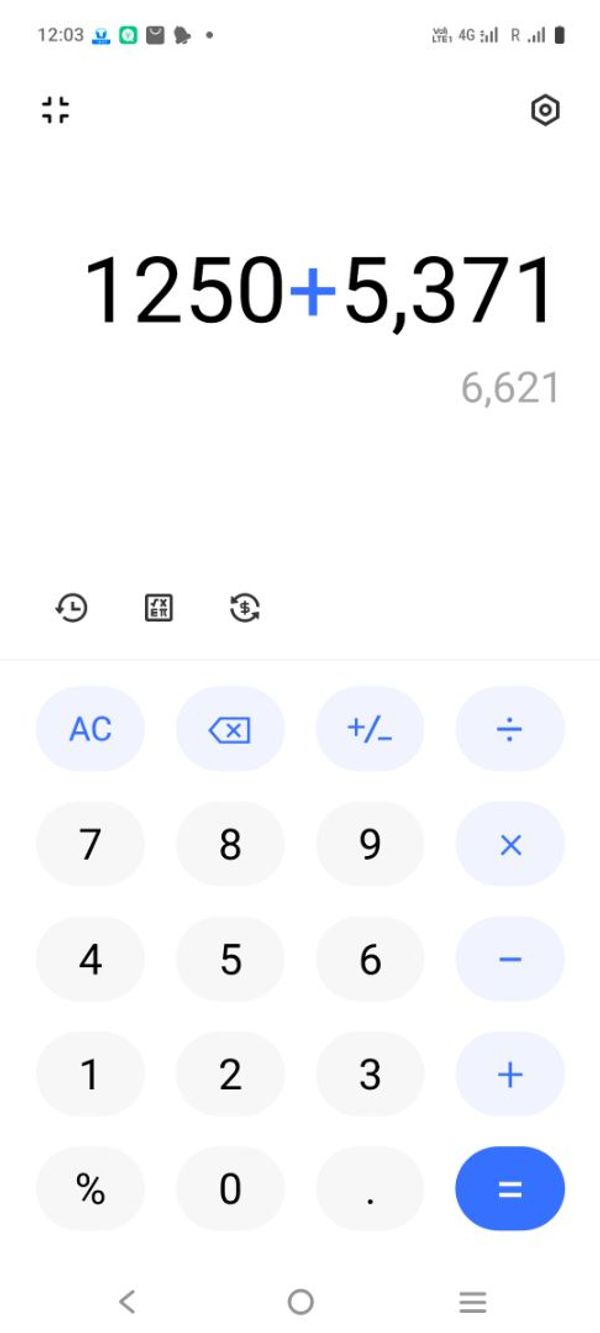
Task: Tap the 0 key
Action: tap(230, 1189)
